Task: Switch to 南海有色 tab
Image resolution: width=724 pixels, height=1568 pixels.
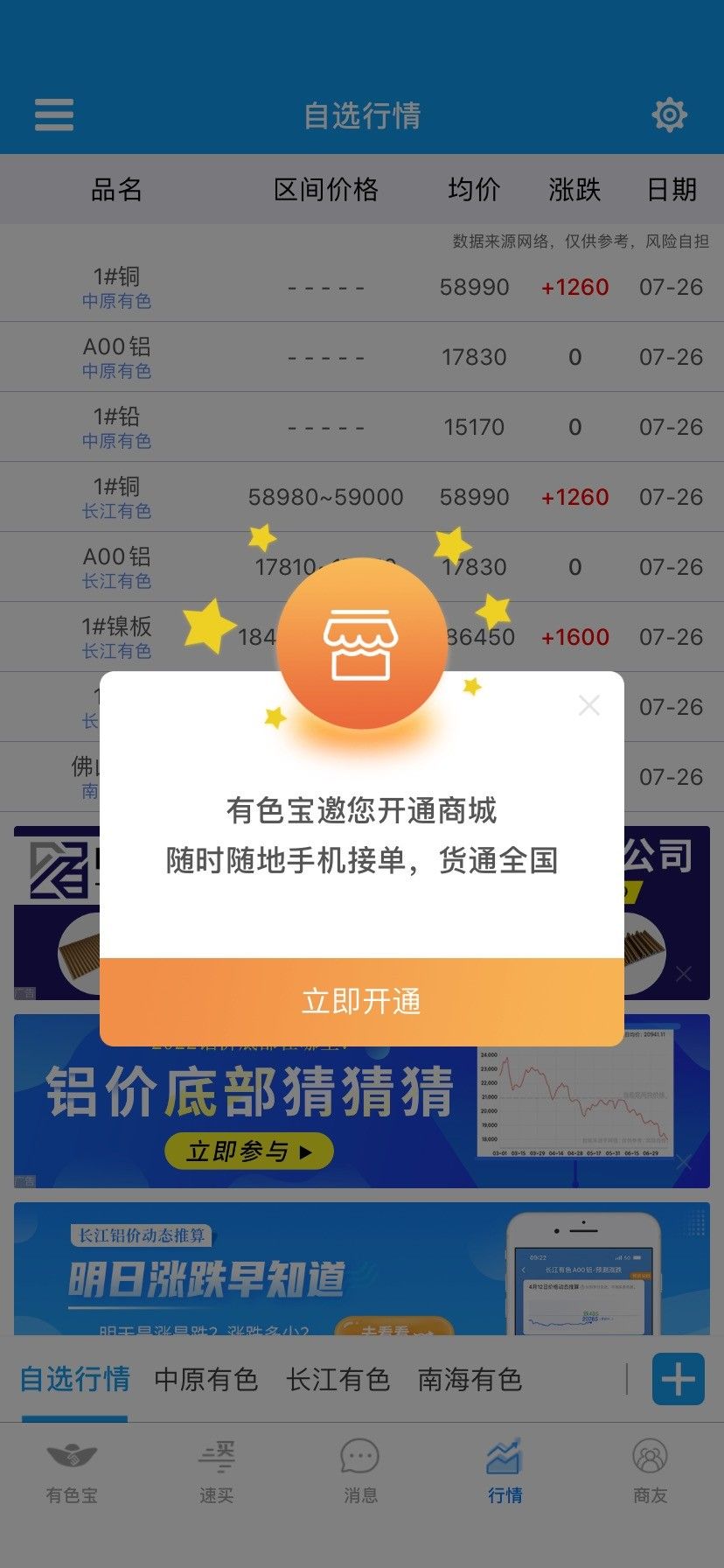Action: point(470,1380)
